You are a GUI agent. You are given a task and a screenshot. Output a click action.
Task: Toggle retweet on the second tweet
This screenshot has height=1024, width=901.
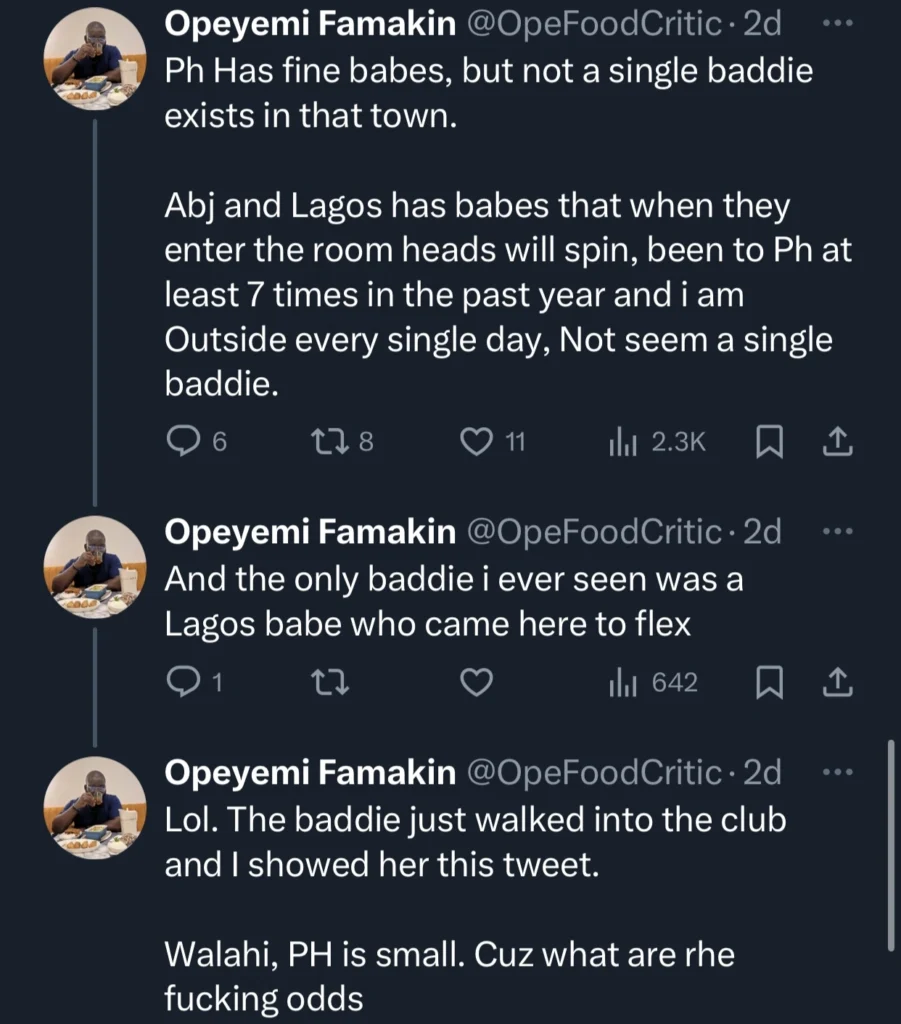332,682
